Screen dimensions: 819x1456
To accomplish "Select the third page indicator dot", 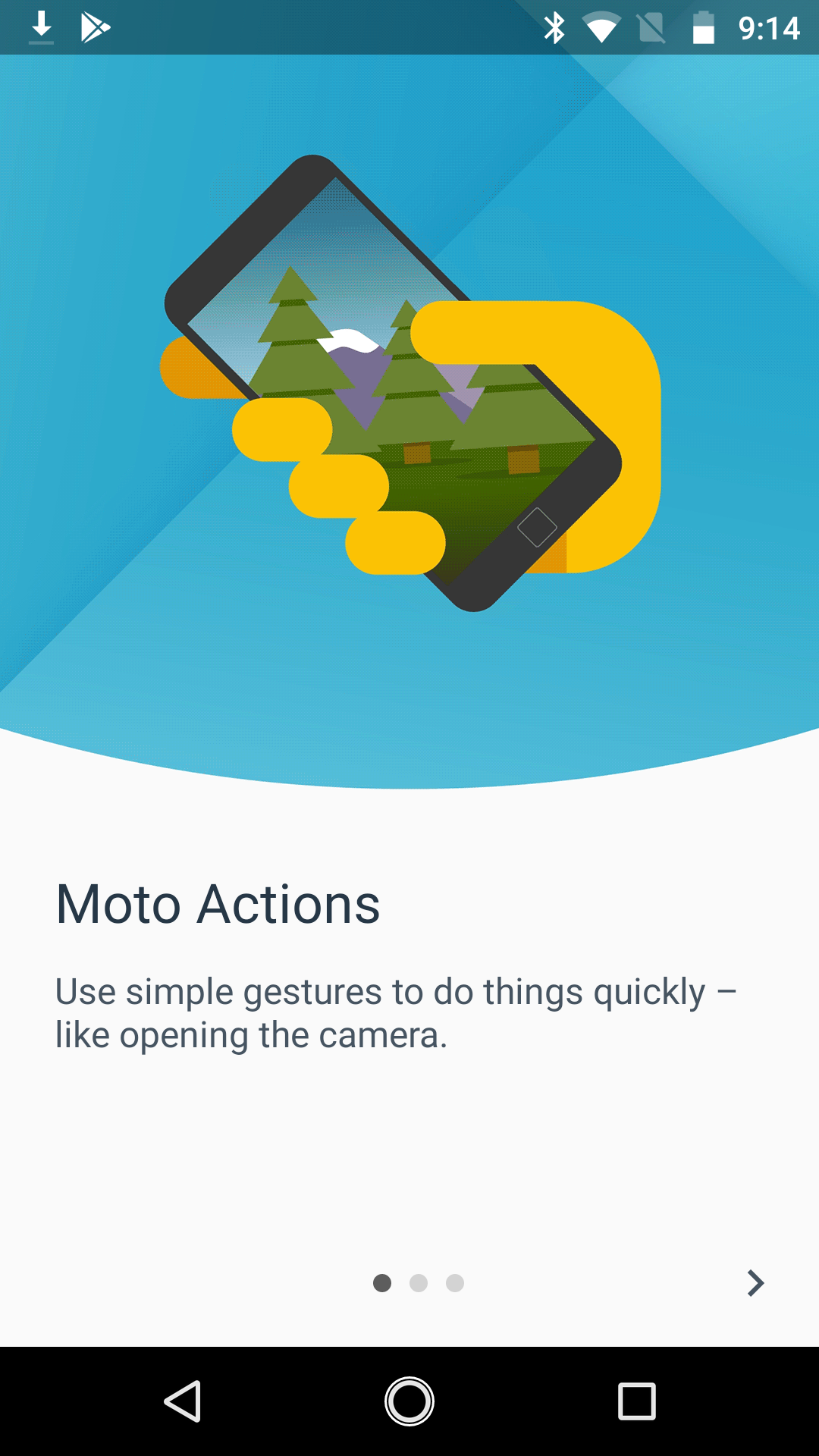I will (455, 1283).
